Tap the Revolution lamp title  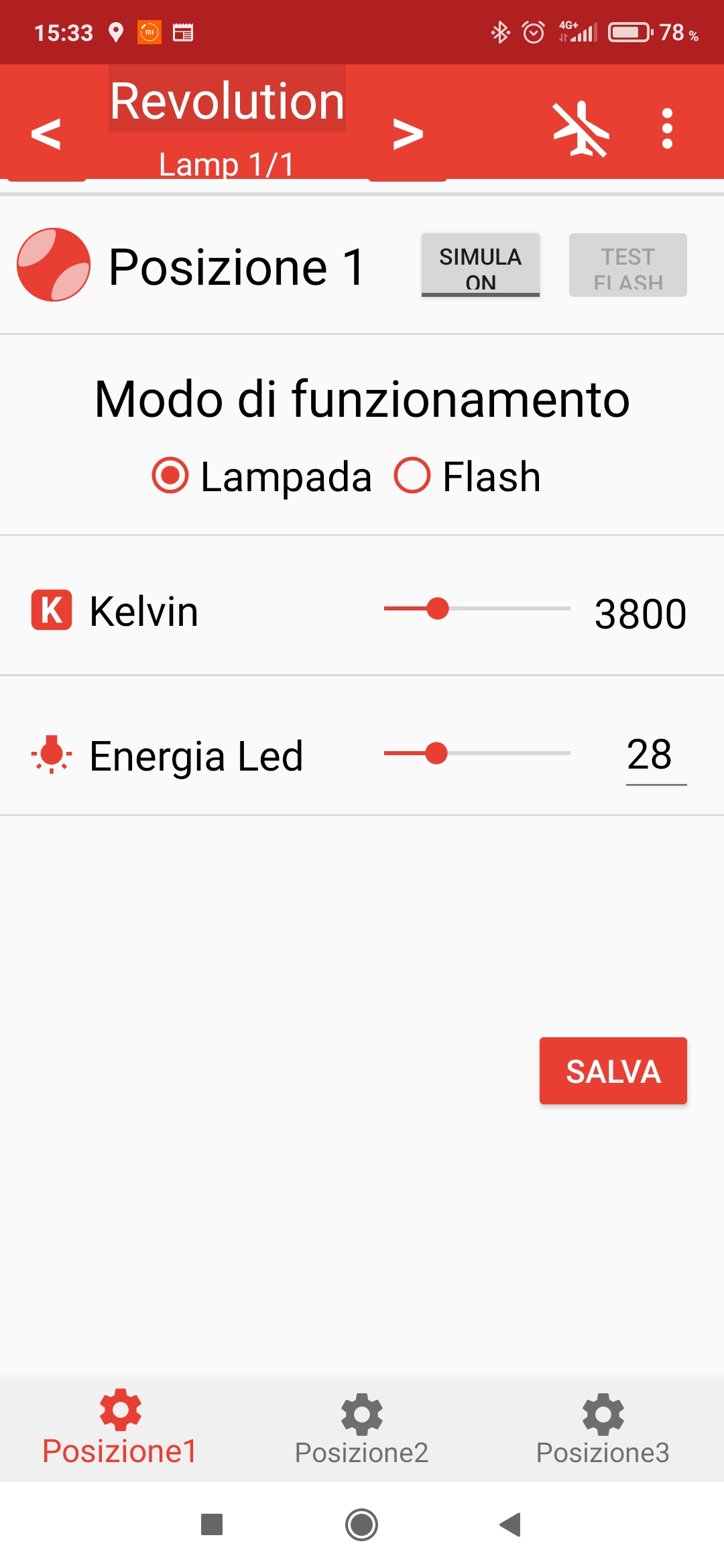[x=227, y=101]
